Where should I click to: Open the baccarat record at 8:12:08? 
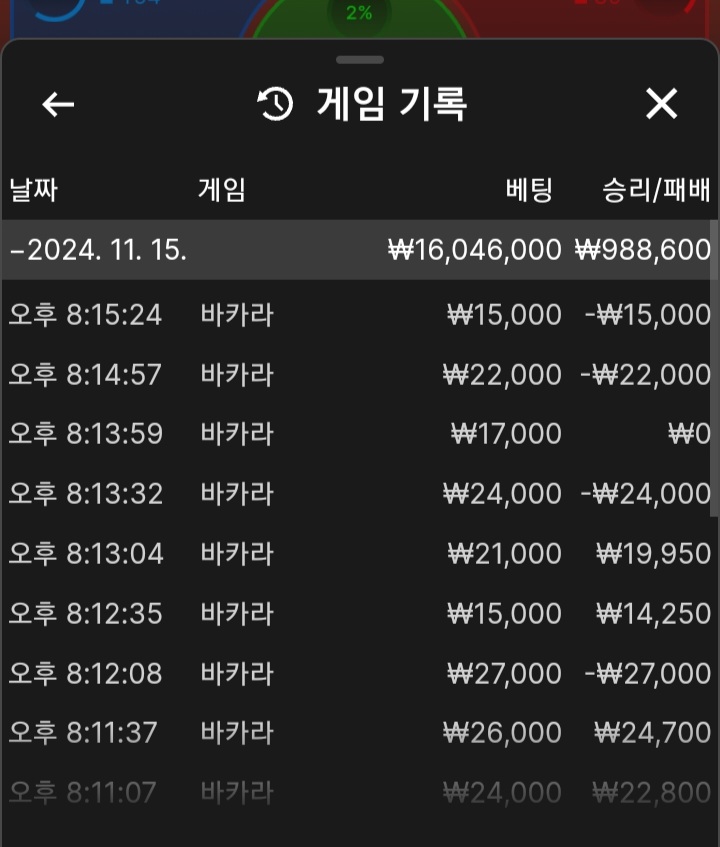tap(358, 673)
